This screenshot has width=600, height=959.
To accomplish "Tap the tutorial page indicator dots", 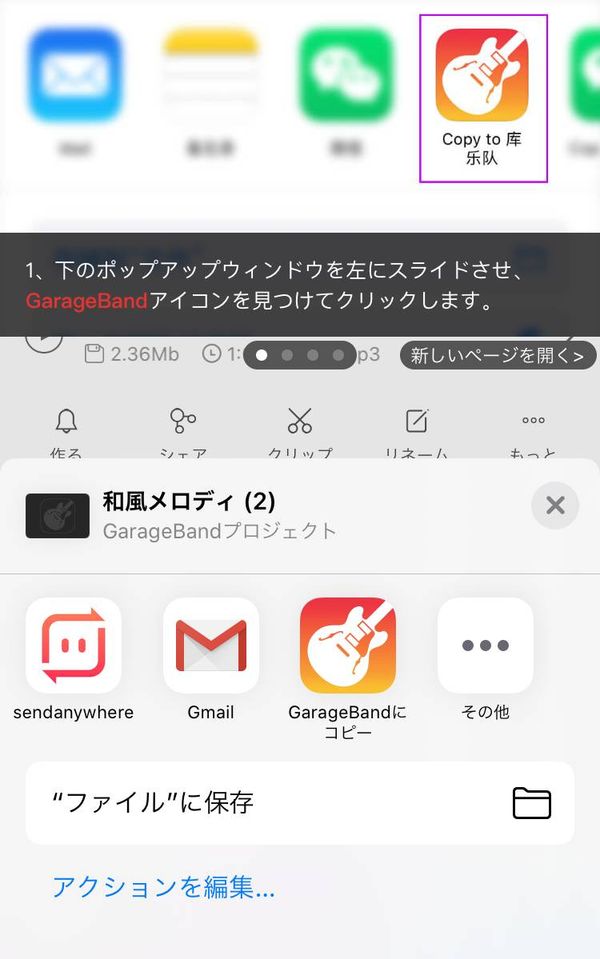I will pos(300,355).
